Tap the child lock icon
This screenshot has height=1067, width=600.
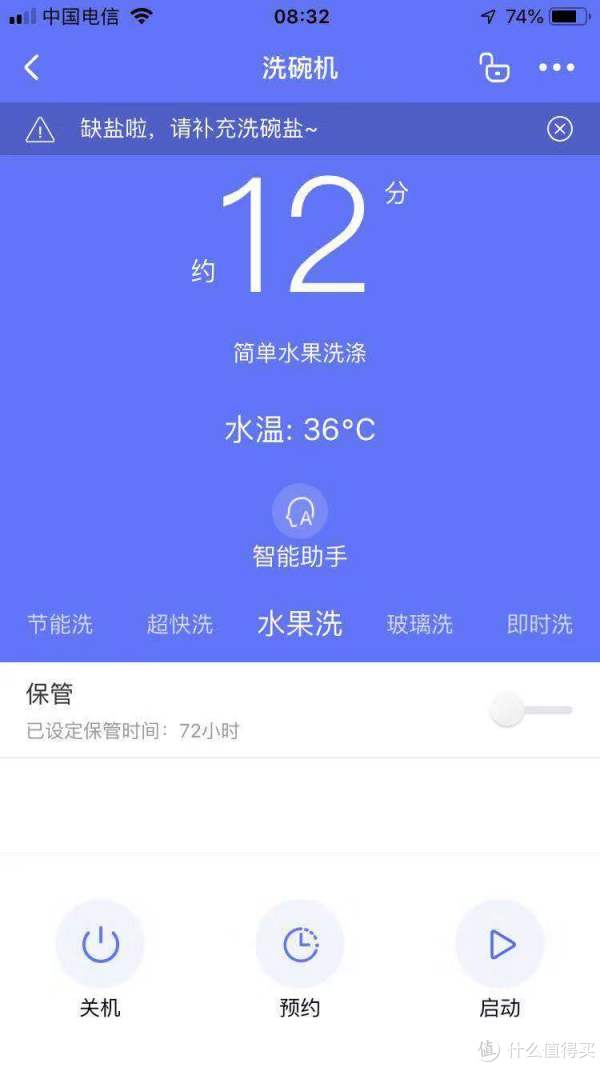[495, 67]
